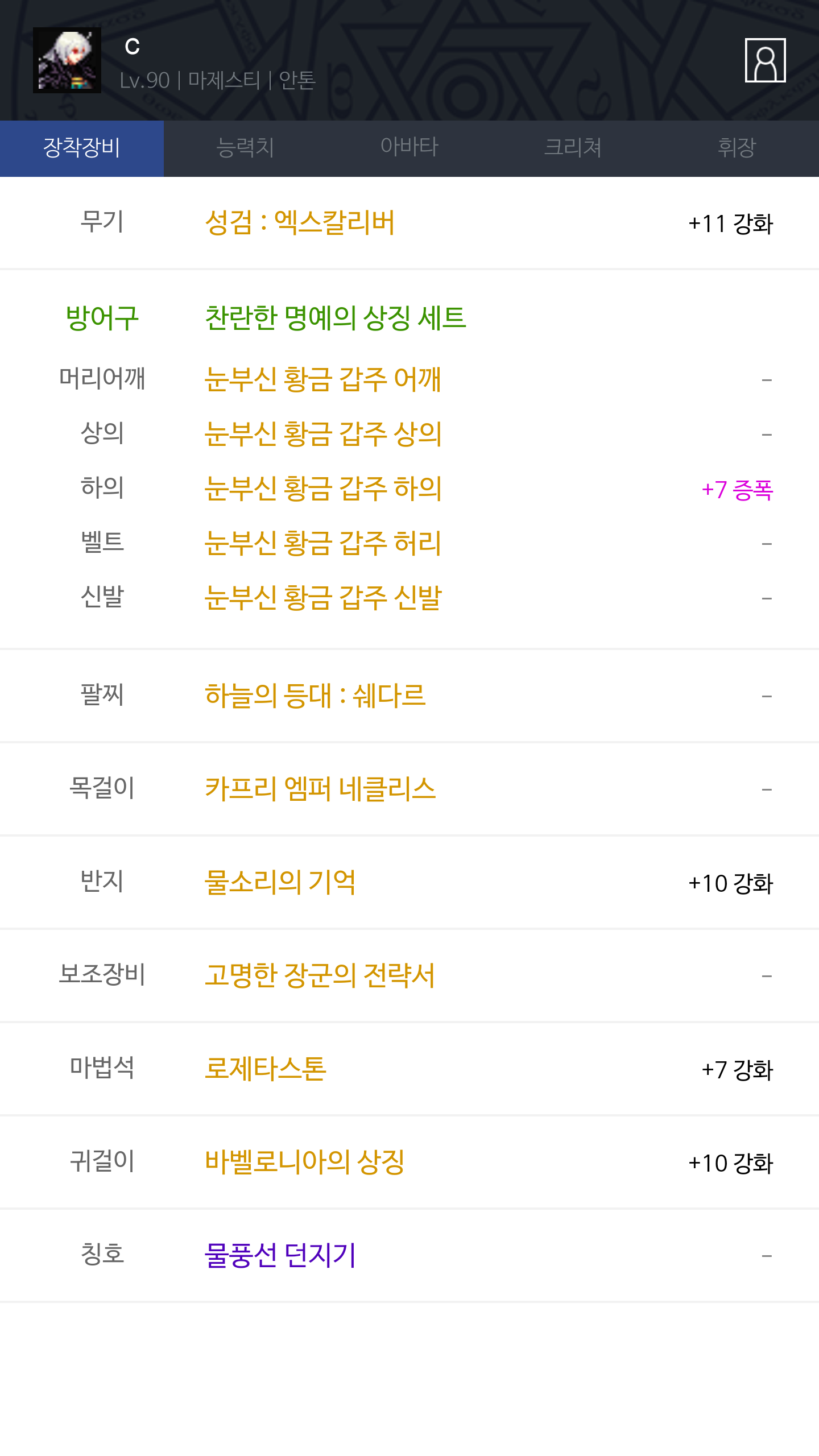Open magic stone 로제타스톤
Screen dimensions: 819x1456
click(266, 1068)
